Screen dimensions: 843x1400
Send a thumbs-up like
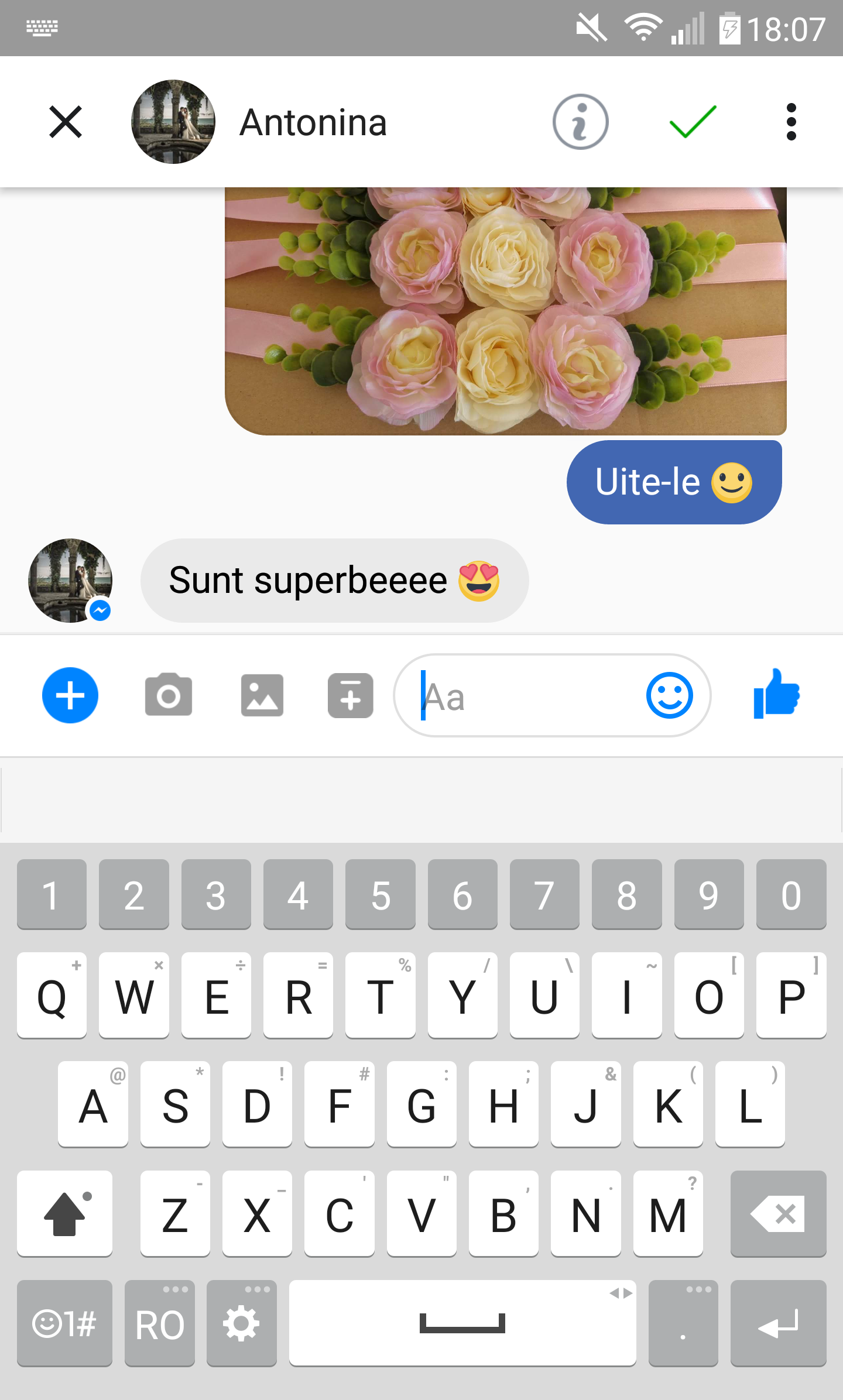point(776,694)
